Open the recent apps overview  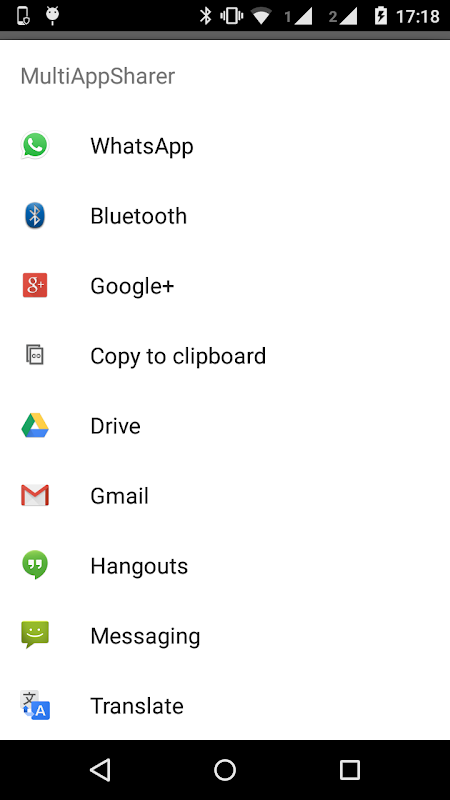point(349,769)
